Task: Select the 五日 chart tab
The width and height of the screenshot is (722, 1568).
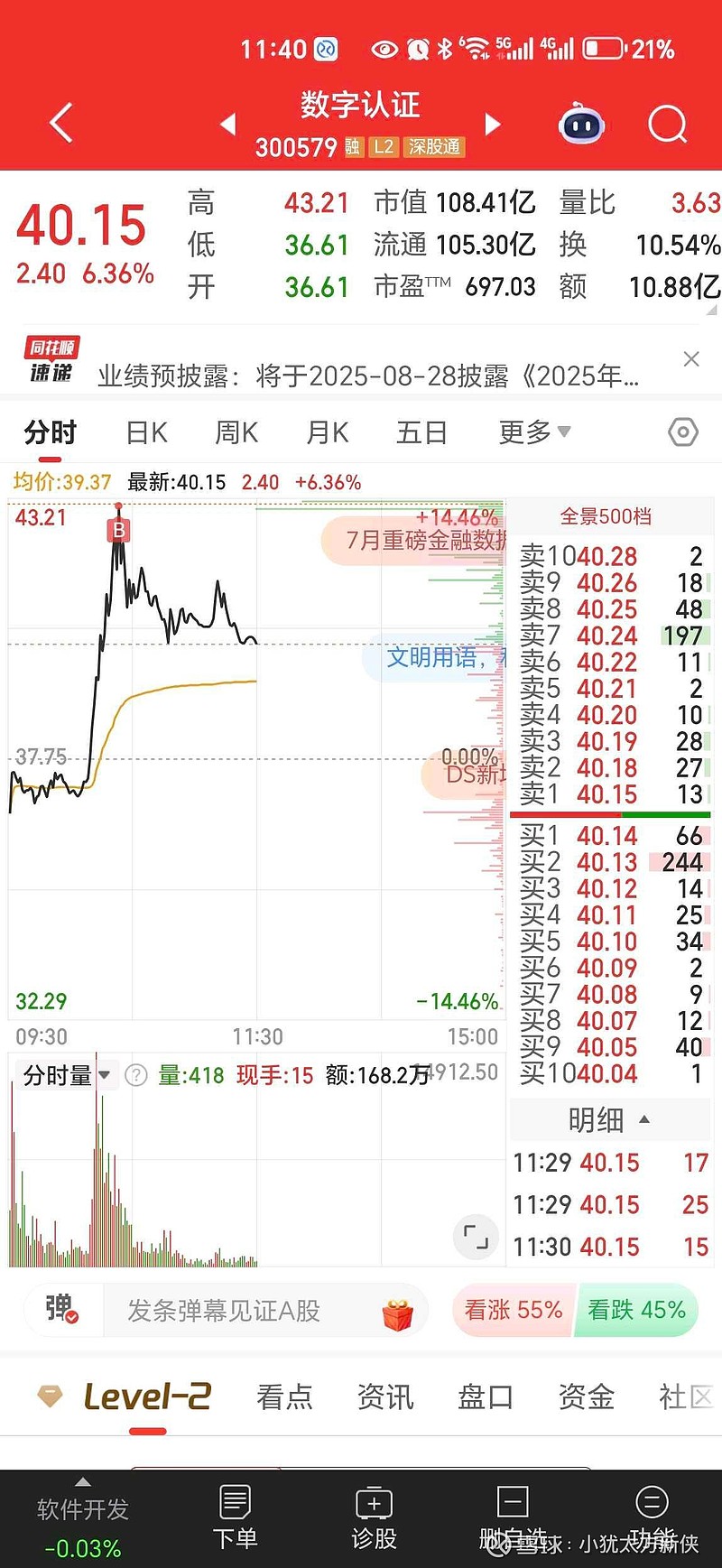Action: (421, 432)
